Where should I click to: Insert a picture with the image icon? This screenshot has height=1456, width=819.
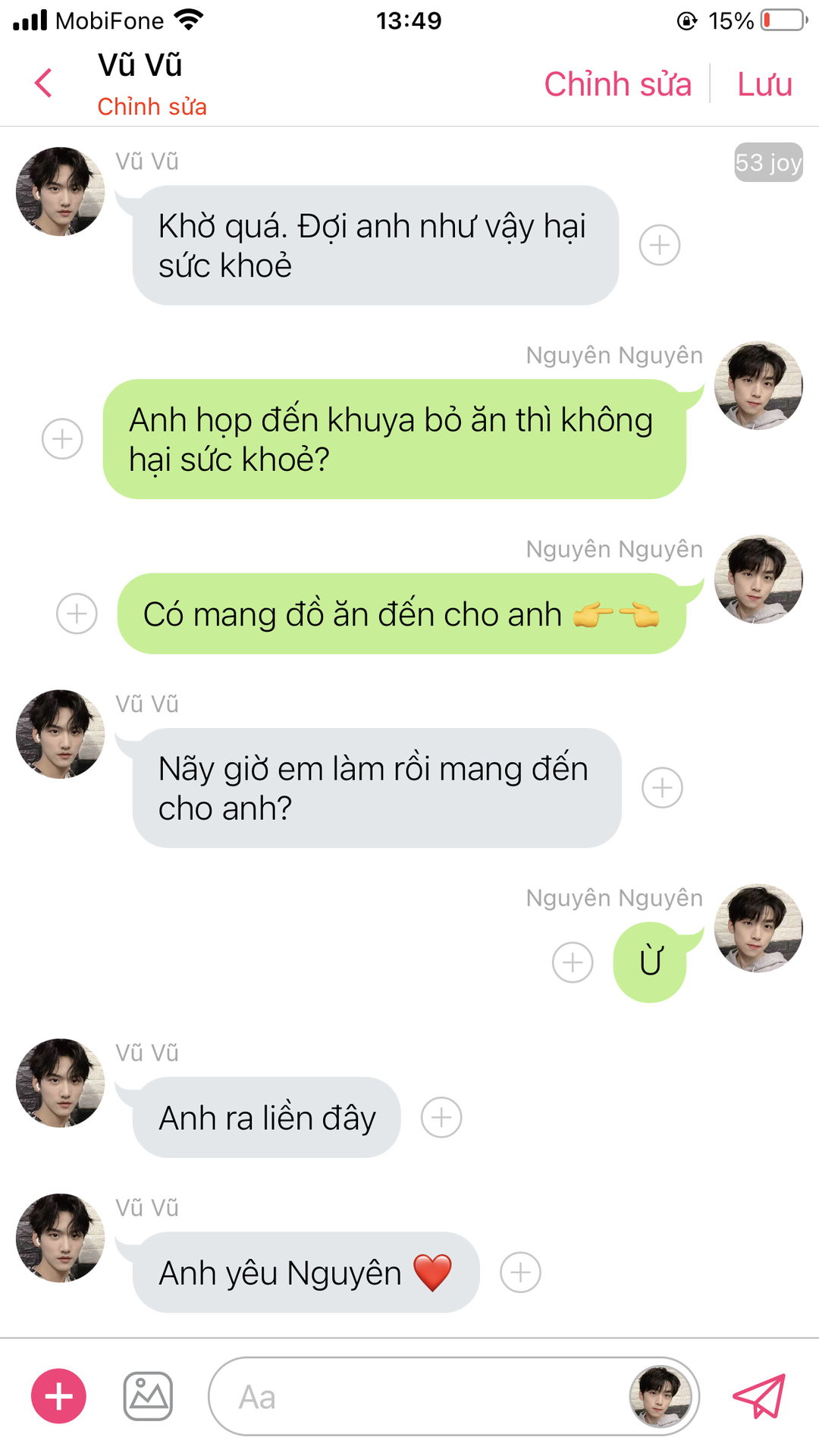click(148, 1396)
